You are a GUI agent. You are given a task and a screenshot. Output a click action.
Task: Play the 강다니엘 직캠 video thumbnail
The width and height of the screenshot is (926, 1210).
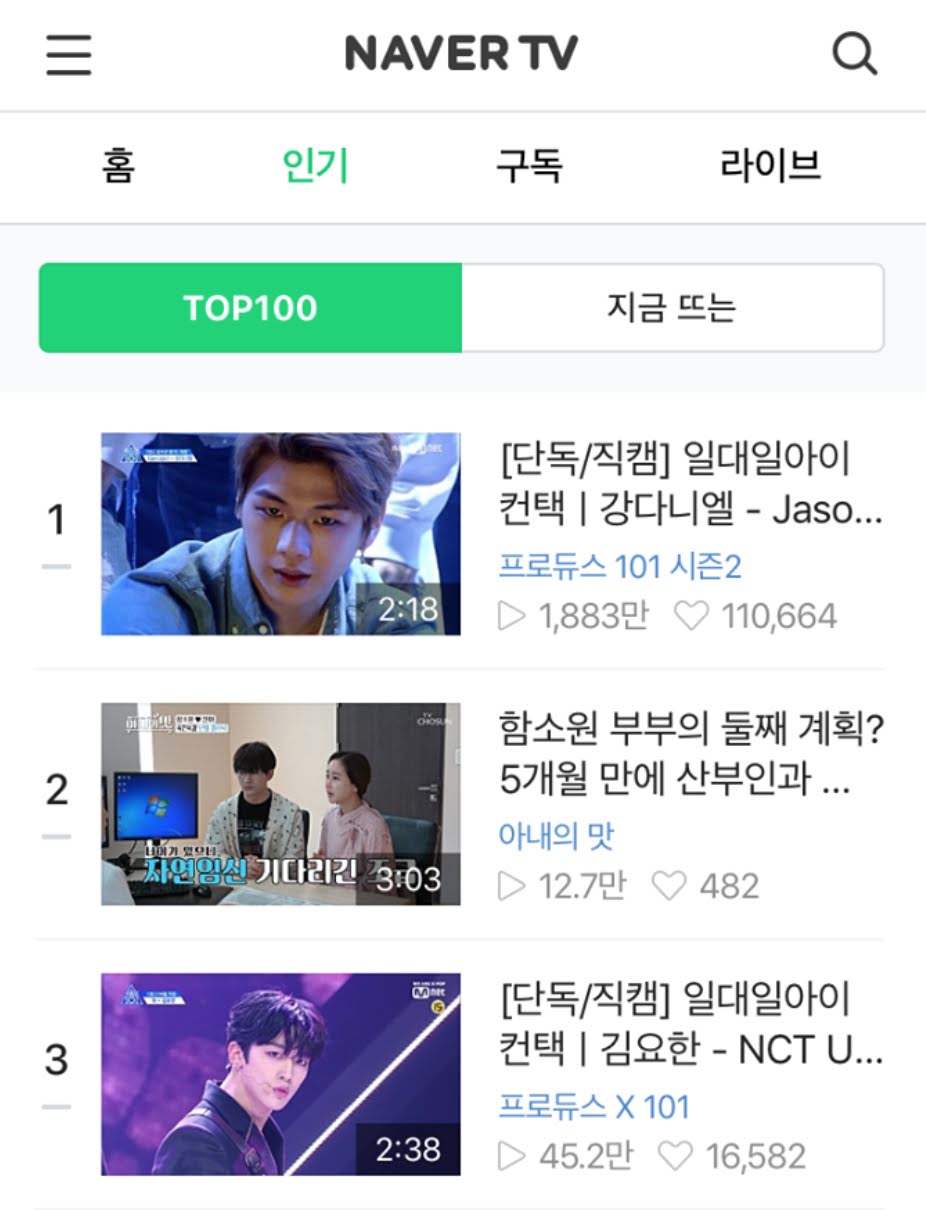(281, 534)
